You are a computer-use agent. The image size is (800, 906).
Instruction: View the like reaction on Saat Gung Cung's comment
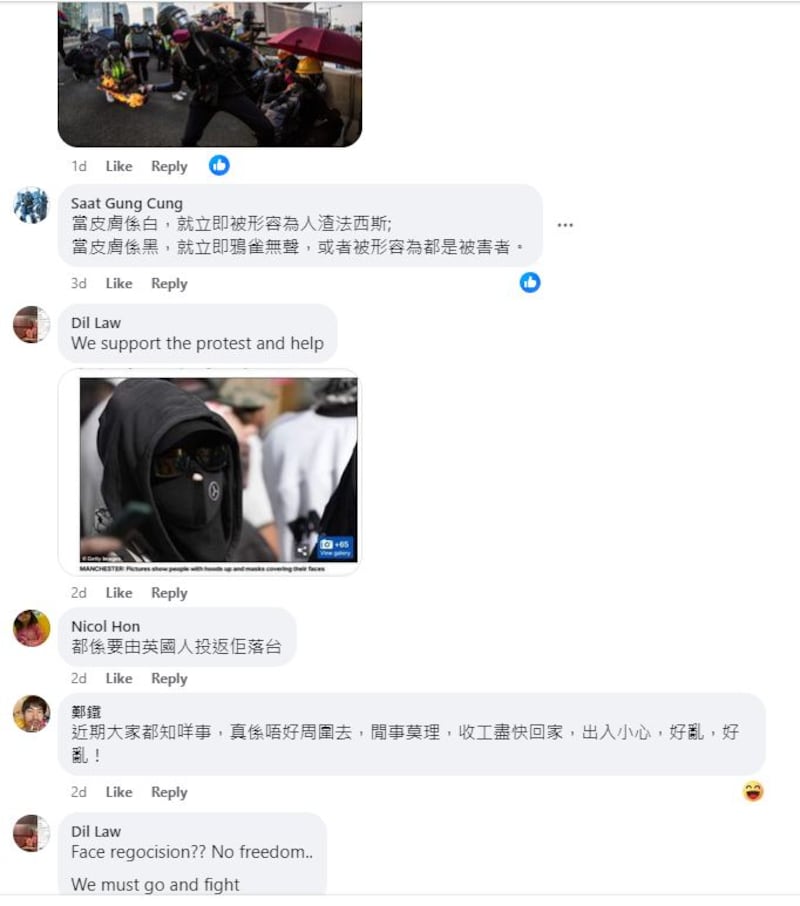530,283
